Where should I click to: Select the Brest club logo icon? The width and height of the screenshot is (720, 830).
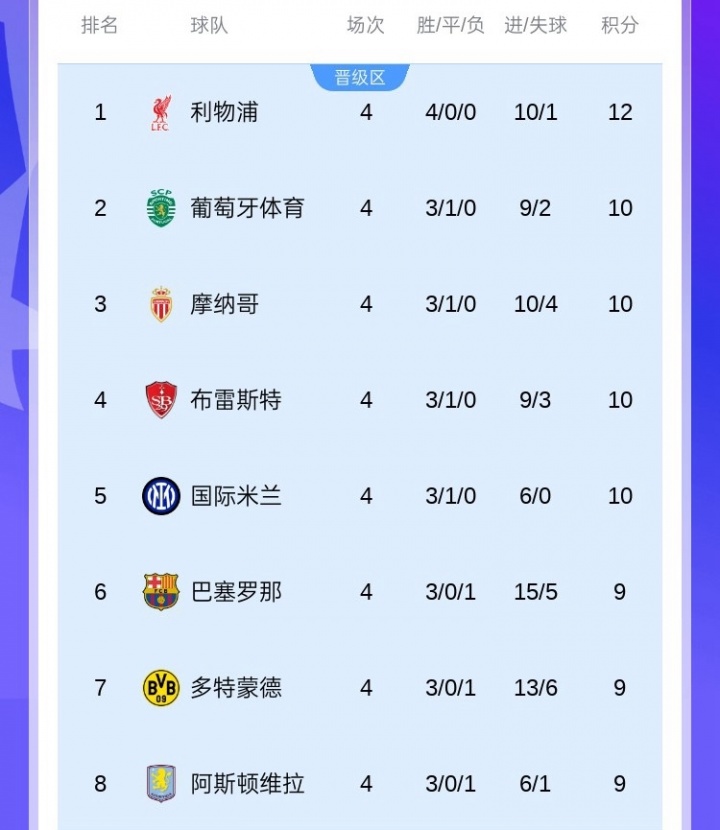(x=159, y=400)
